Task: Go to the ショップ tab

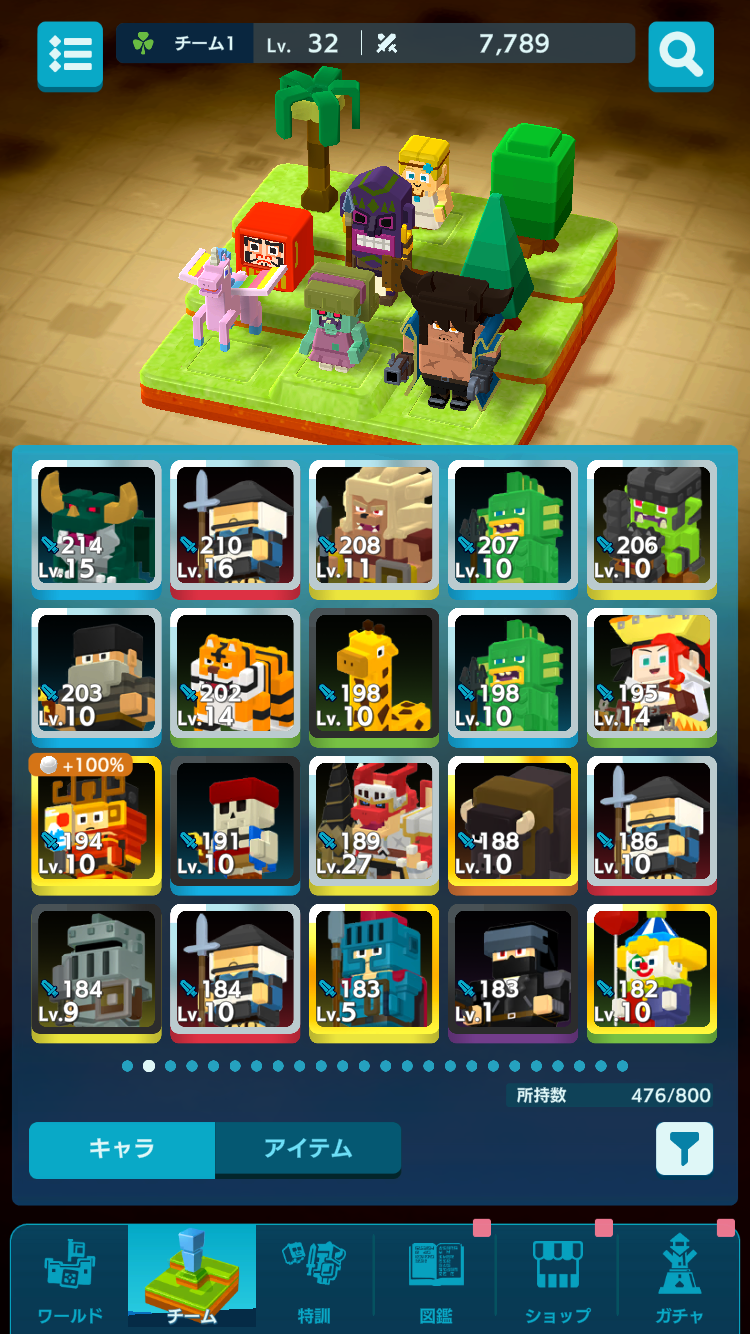Action: [558, 1280]
